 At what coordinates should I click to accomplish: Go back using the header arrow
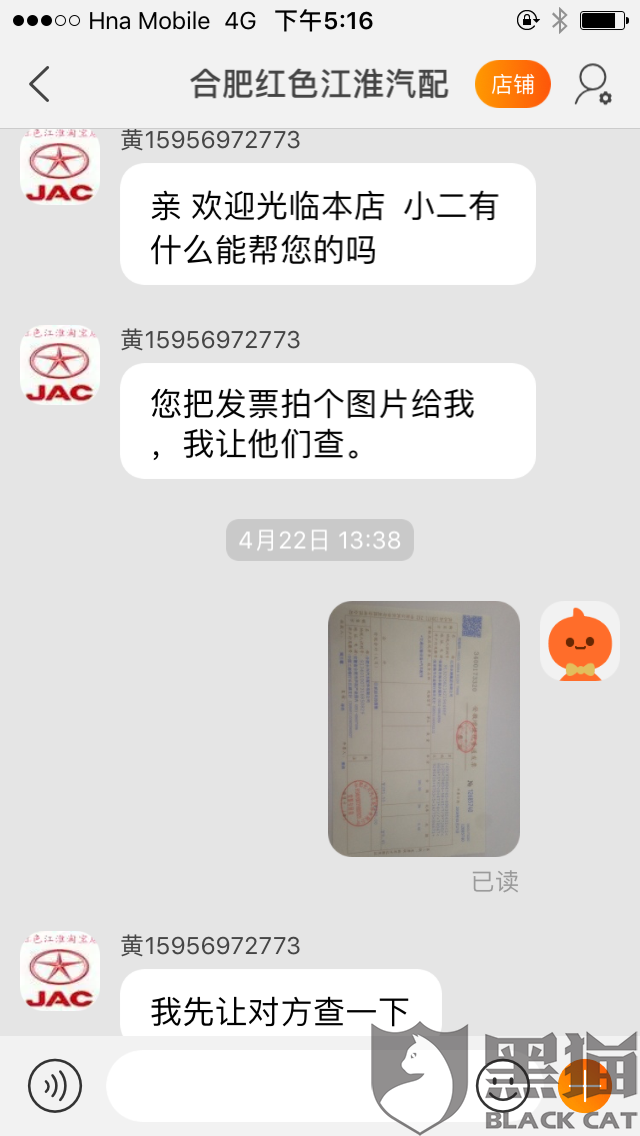coord(39,85)
